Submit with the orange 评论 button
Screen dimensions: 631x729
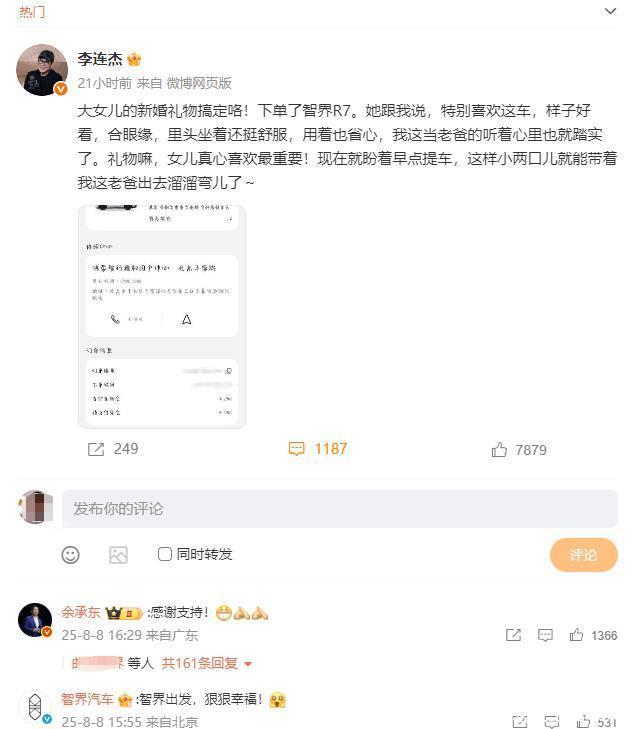(x=583, y=555)
